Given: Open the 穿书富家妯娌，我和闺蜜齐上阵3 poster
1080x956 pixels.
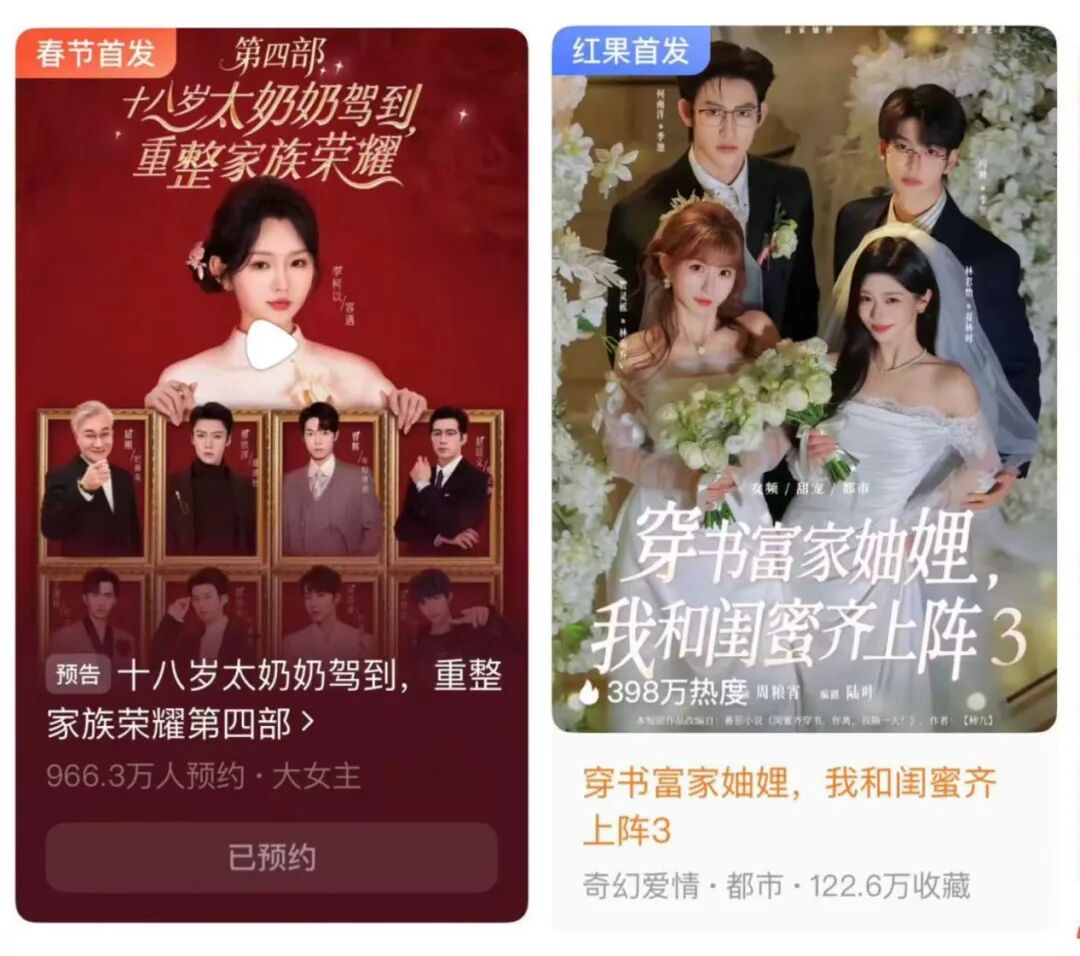Looking at the screenshot, I should pos(804,380).
